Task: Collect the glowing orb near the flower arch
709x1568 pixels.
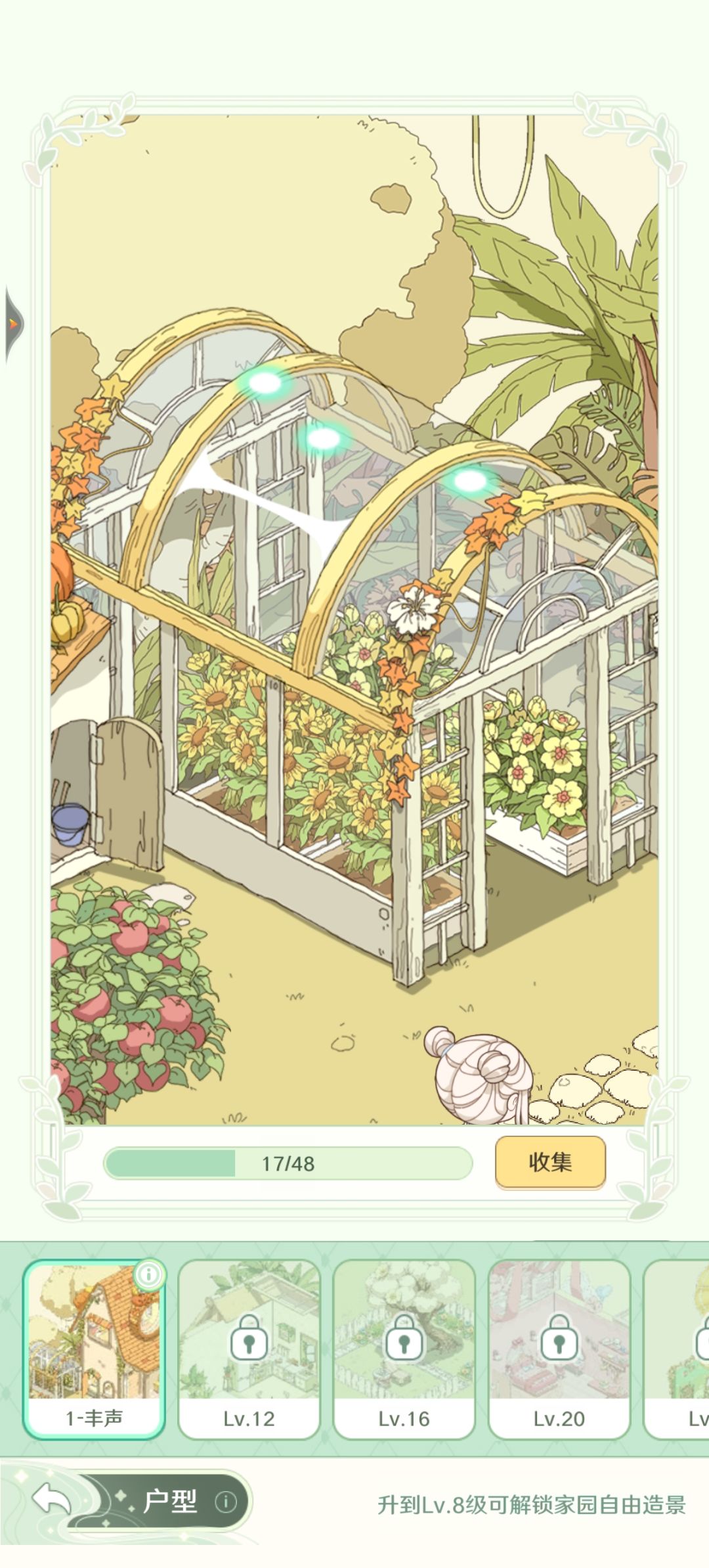Action: click(469, 481)
